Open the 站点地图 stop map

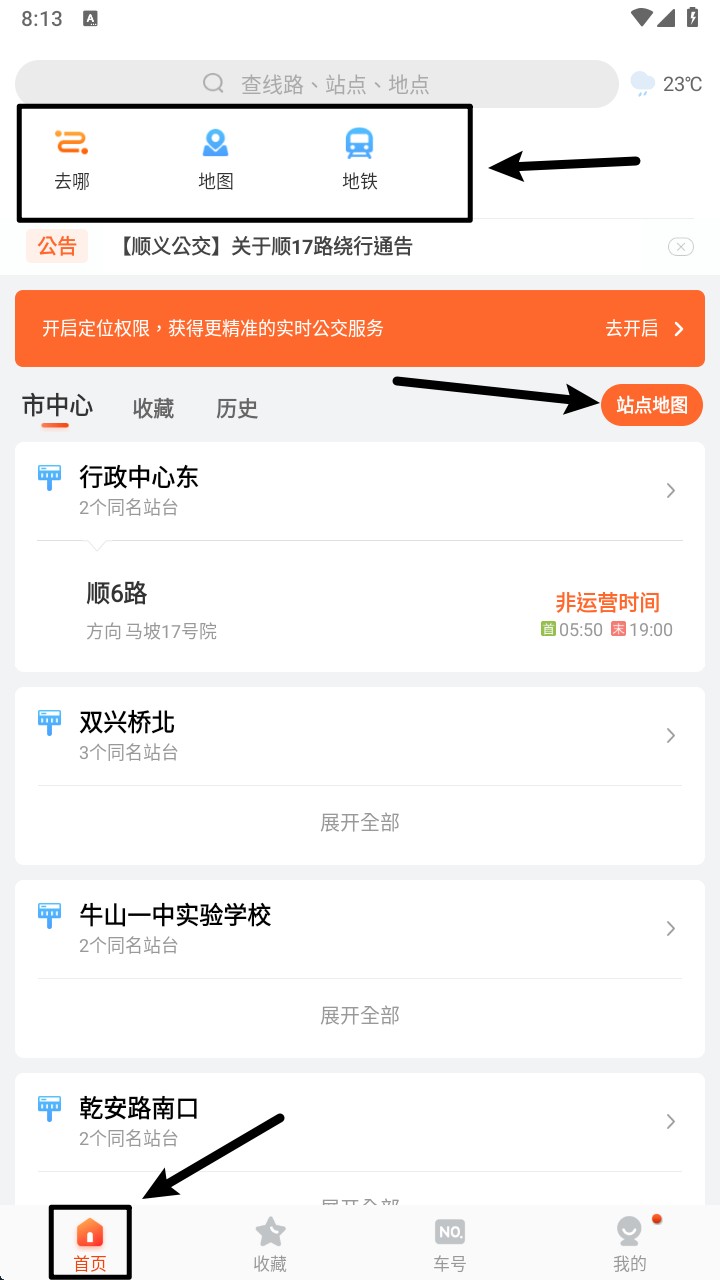(x=652, y=405)
